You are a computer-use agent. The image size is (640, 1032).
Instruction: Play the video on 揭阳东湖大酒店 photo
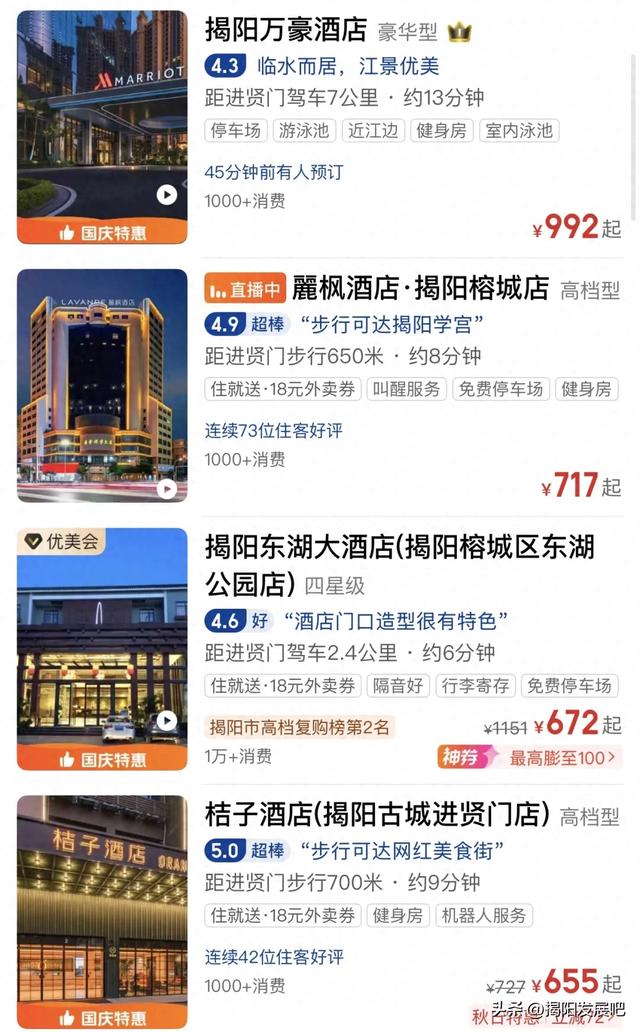[166, 721]
